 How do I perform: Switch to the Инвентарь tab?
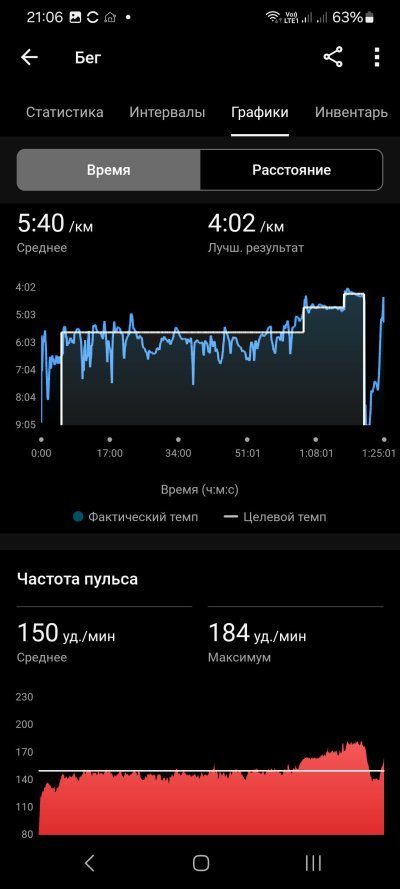coord(351,112)
